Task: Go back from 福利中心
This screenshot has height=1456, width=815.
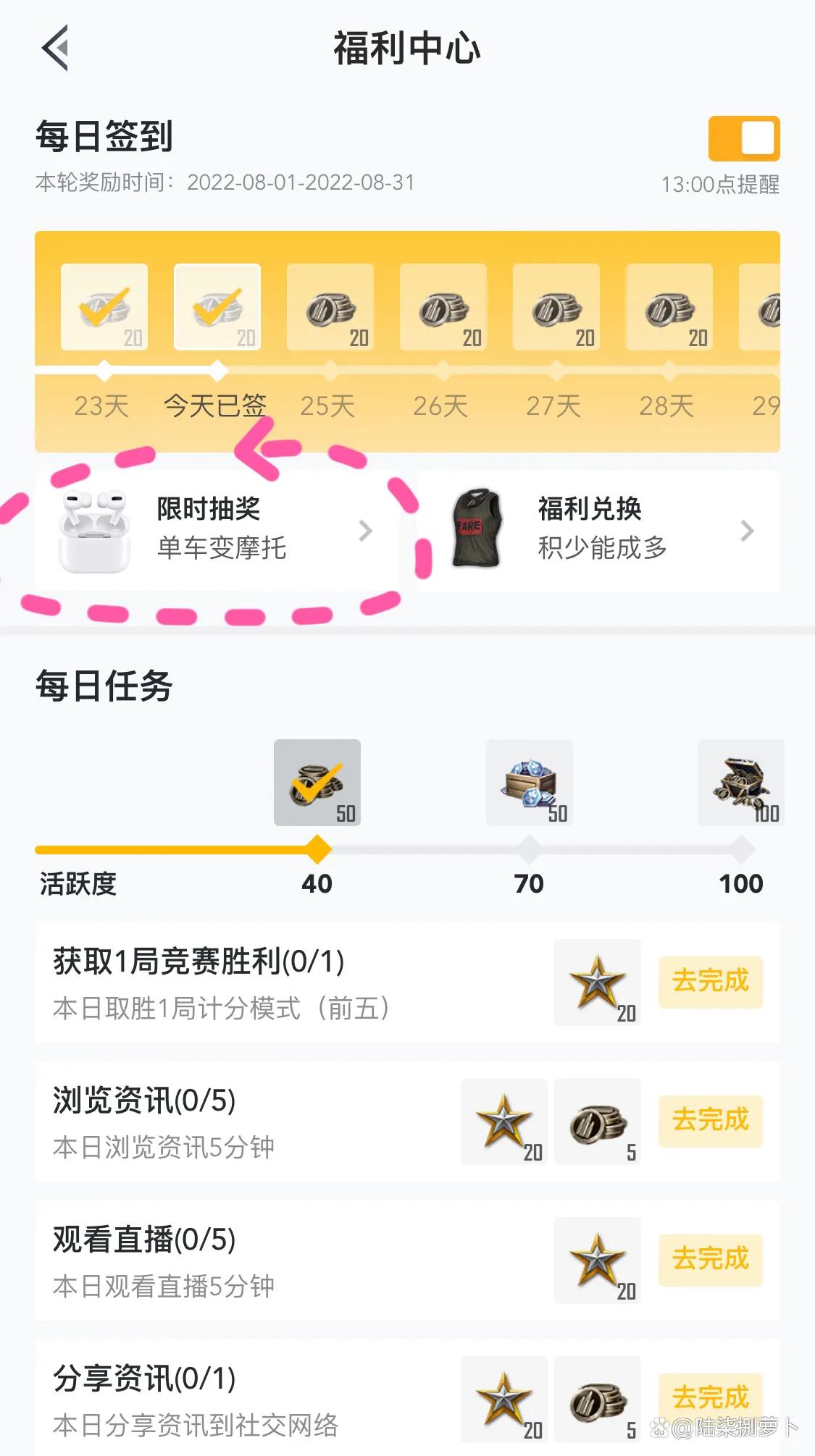Action: click(x=55, y=48)
